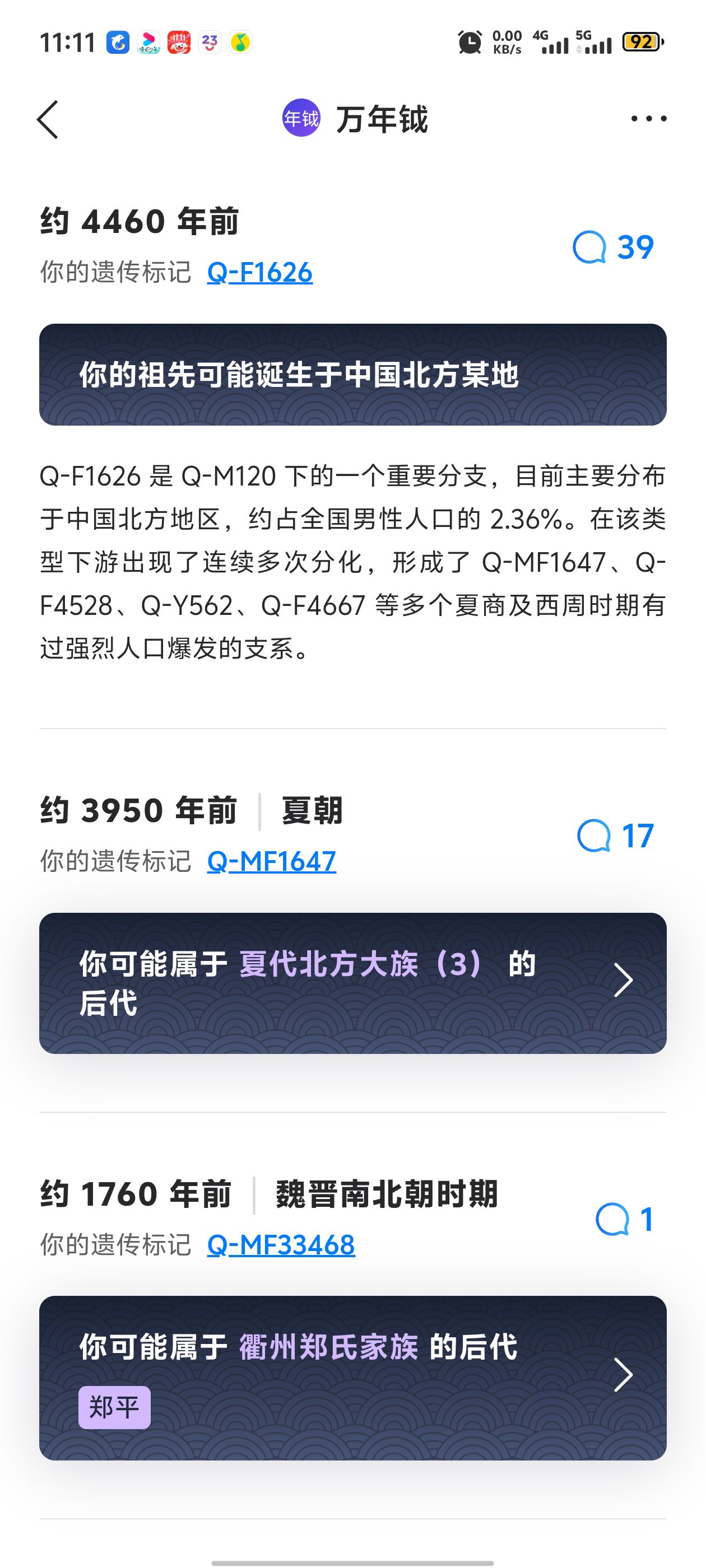Open the Q-MF1647 genetic marker link

(271, 861)
